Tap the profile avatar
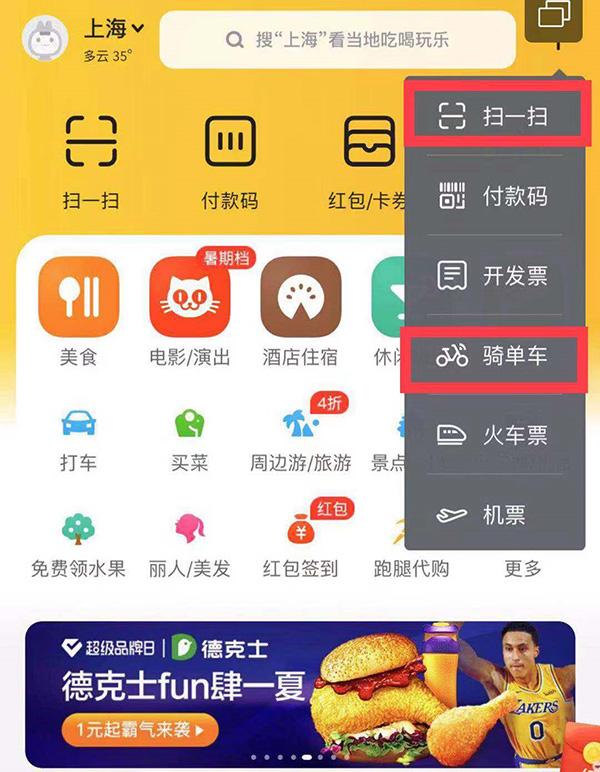This screenshot has height=772, width=600. click(43, 39)
